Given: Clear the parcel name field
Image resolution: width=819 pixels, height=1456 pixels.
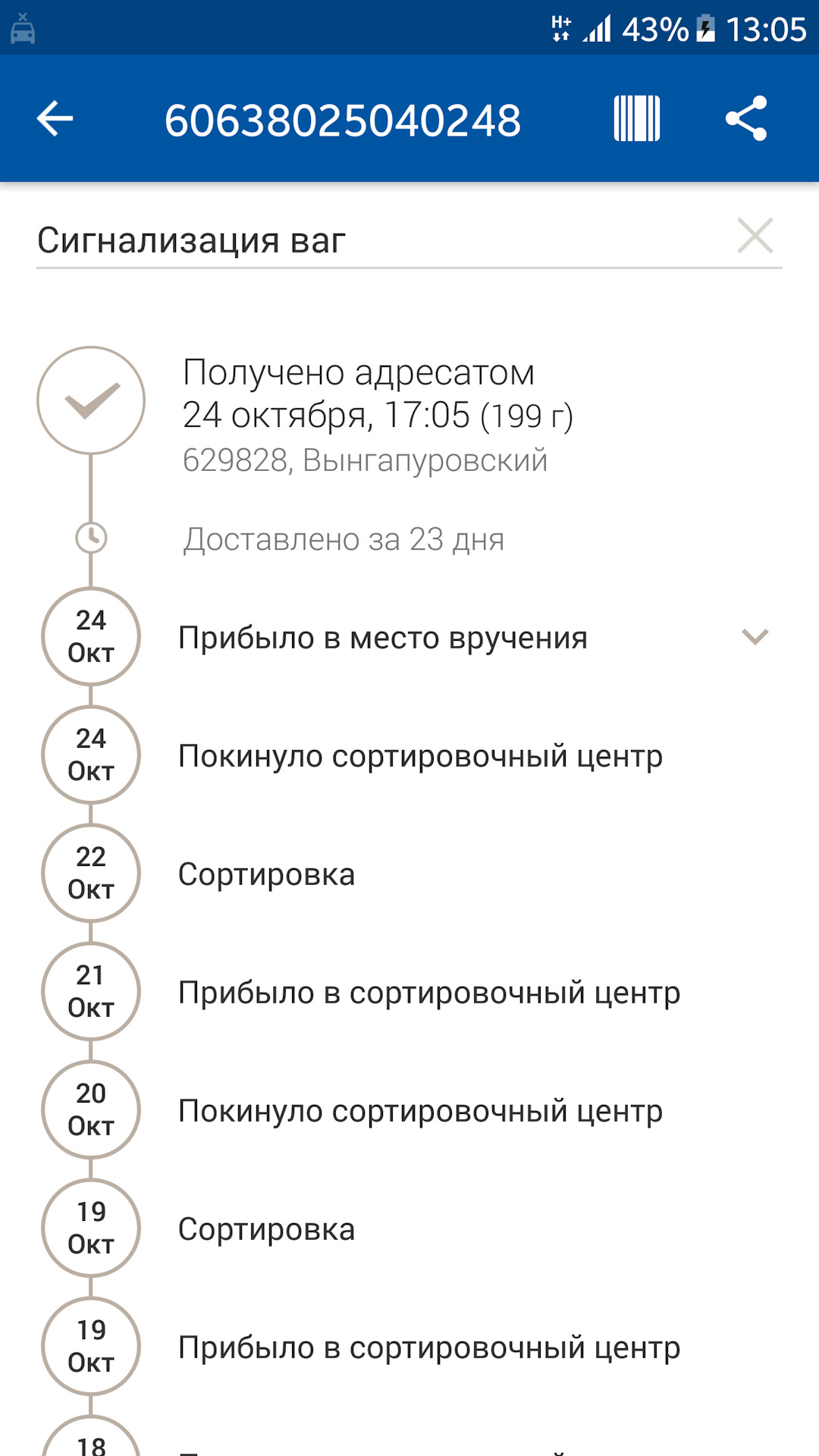Looking at the screenshot, I should click(x=755, y=236).
